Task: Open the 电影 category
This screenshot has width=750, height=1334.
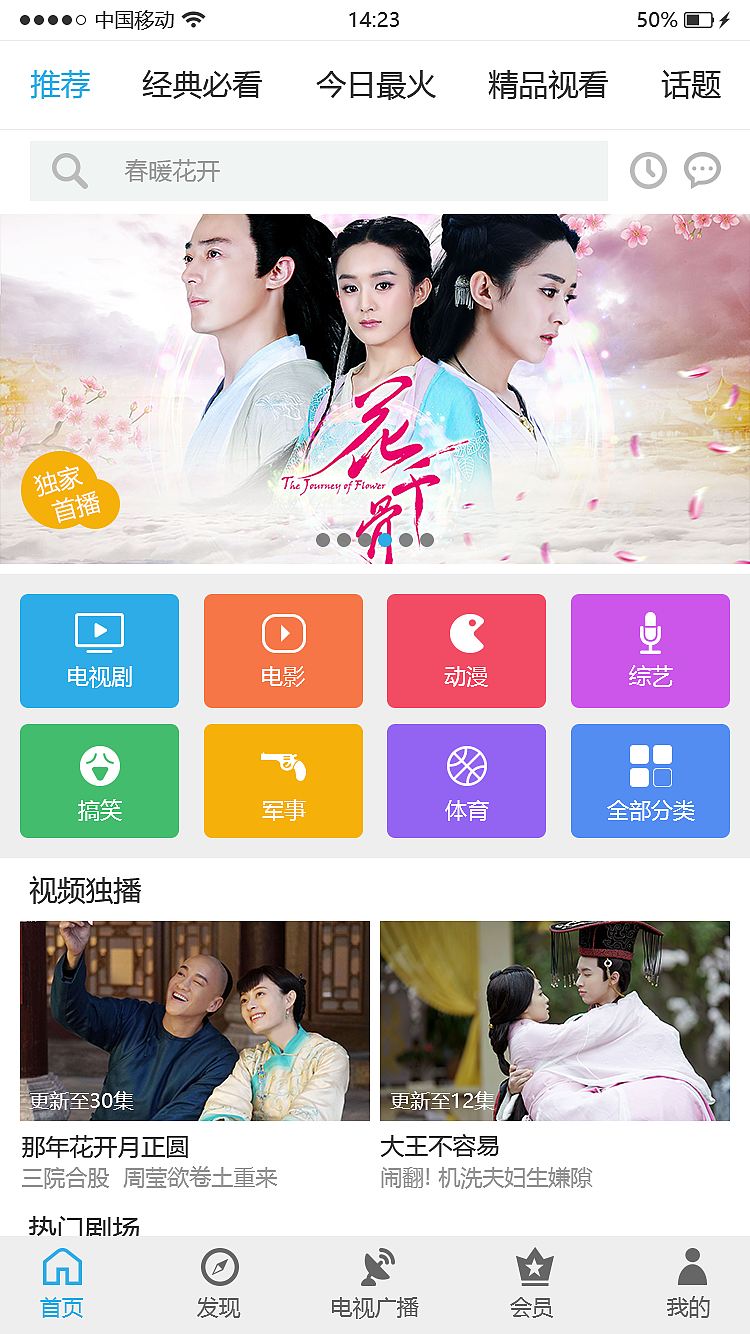Action: 283,651
